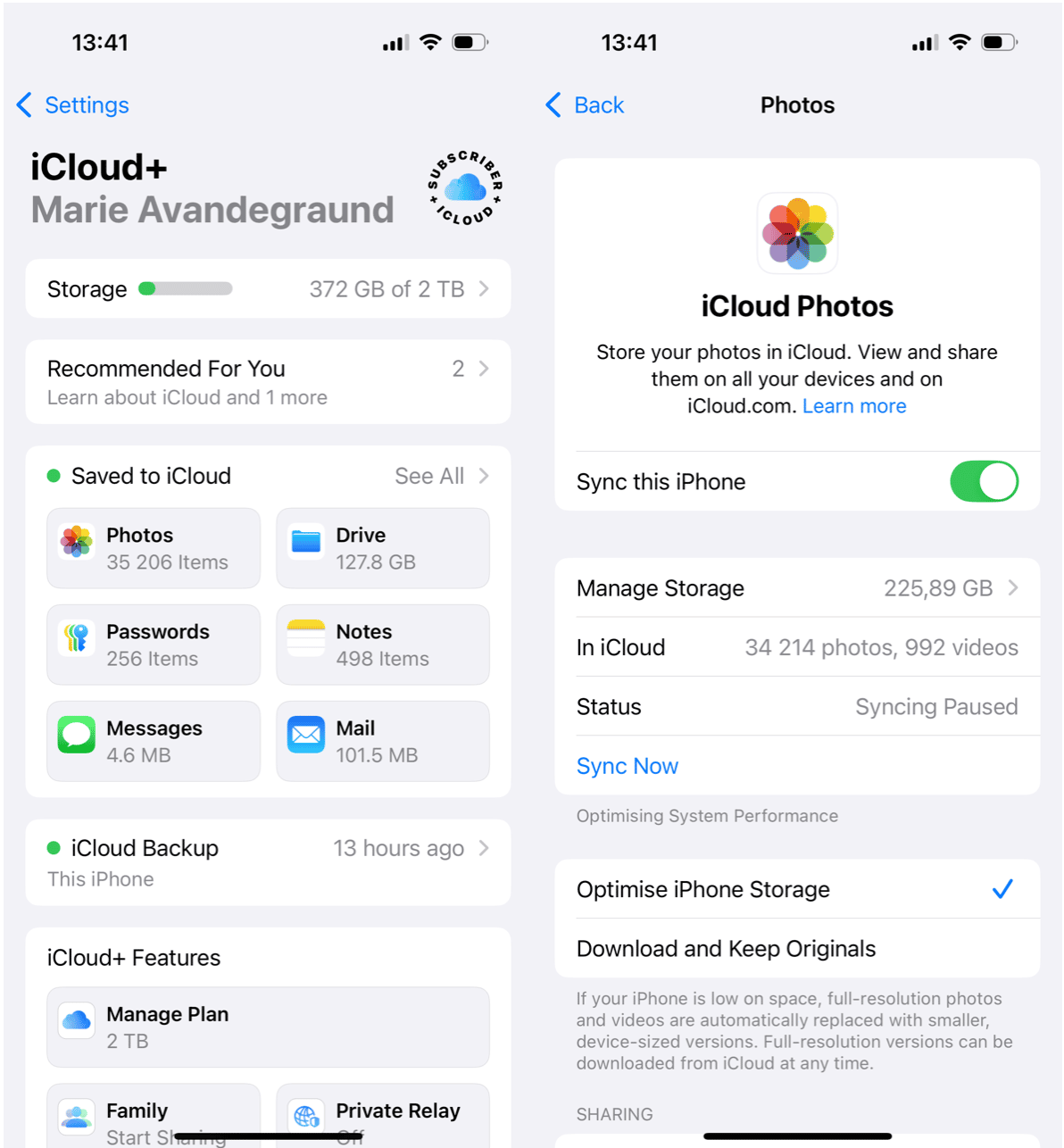Open Manage Plan 2 TB
1064x1148 pixels.
[268, 1027]
